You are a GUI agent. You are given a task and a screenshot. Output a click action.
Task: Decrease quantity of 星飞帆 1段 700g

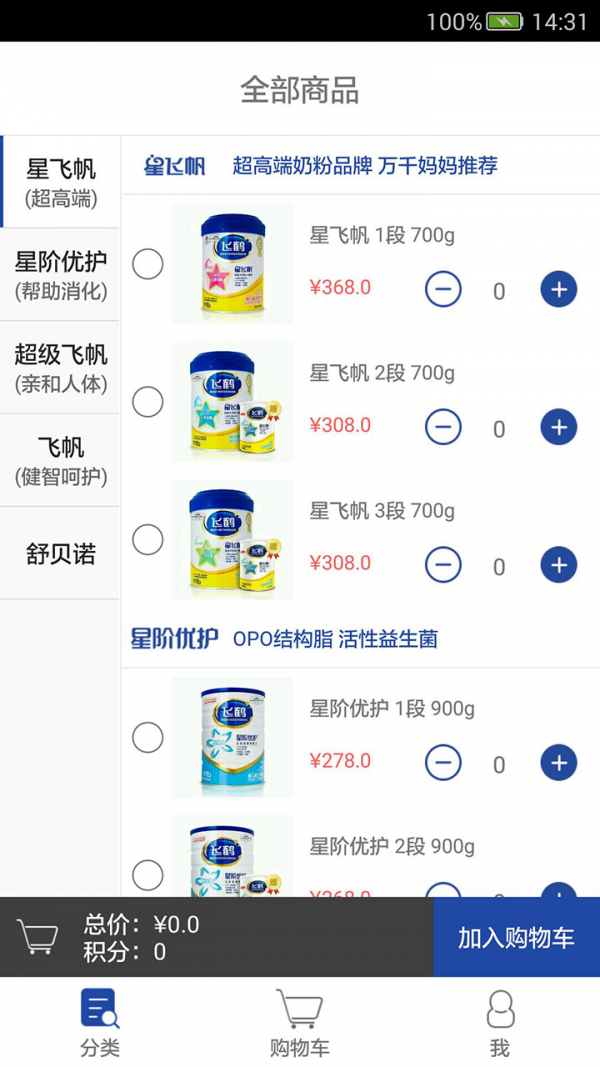click(443, 290)
